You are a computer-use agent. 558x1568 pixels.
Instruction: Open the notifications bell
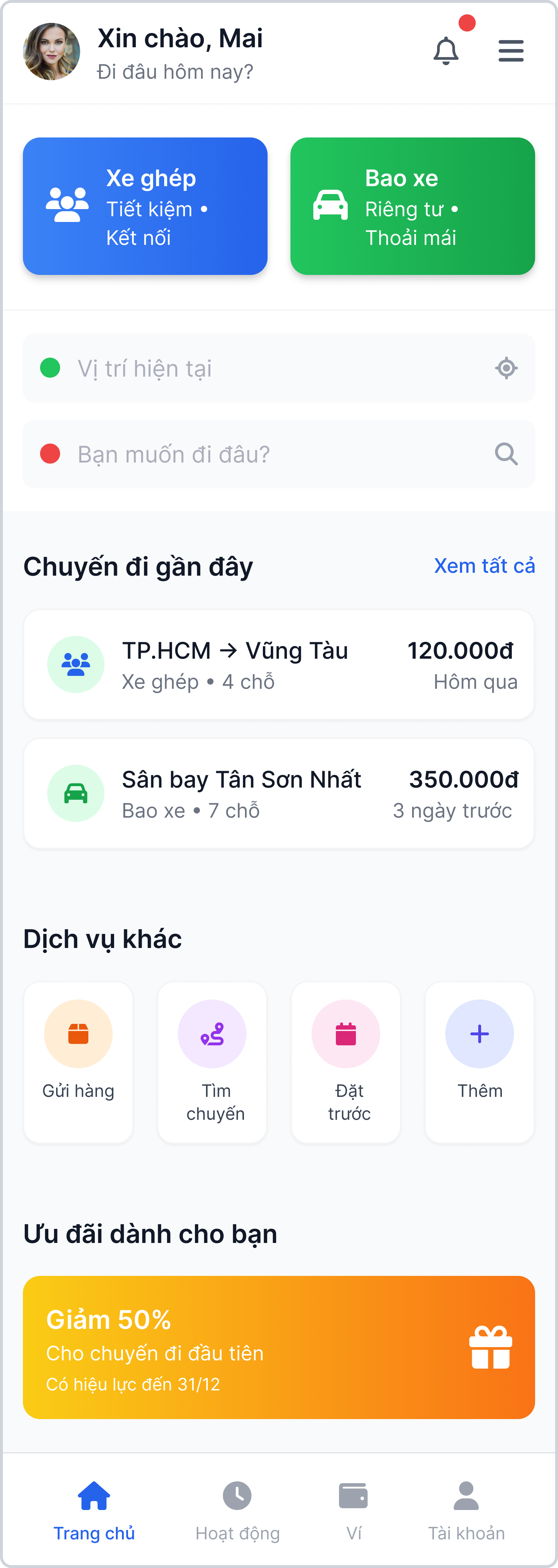pyautogui.click(x=445, y=51)
